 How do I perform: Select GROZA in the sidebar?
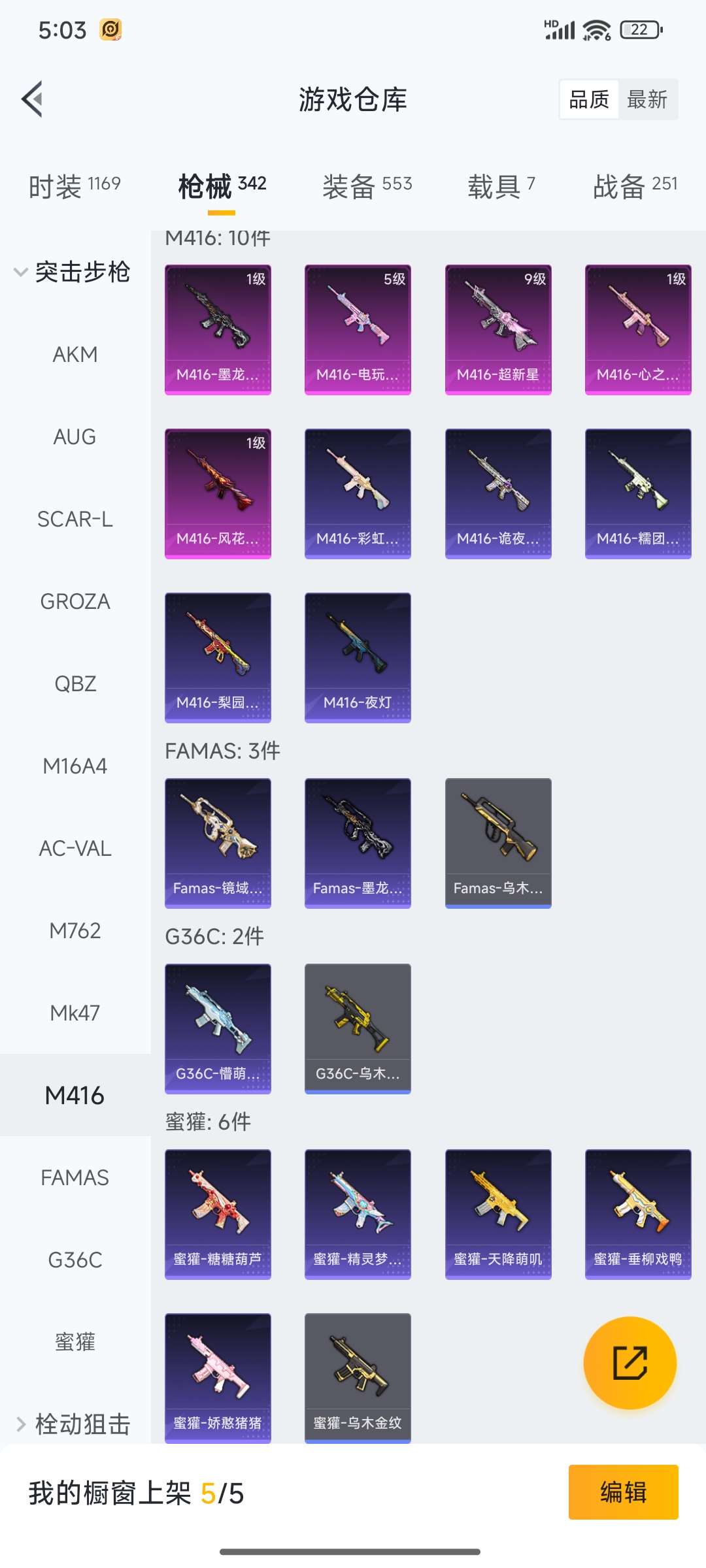point(75,601)
